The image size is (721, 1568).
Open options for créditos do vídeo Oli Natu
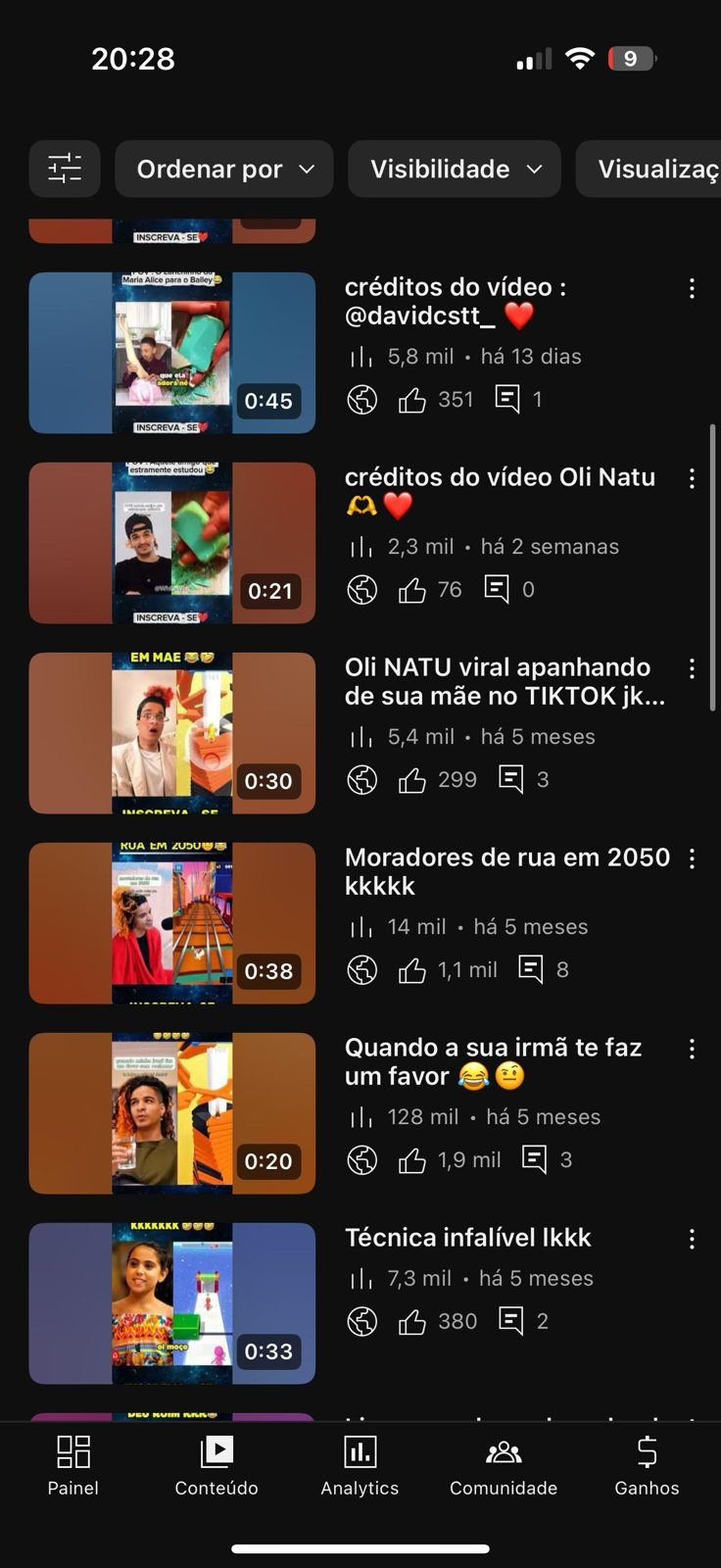[692, 478]
